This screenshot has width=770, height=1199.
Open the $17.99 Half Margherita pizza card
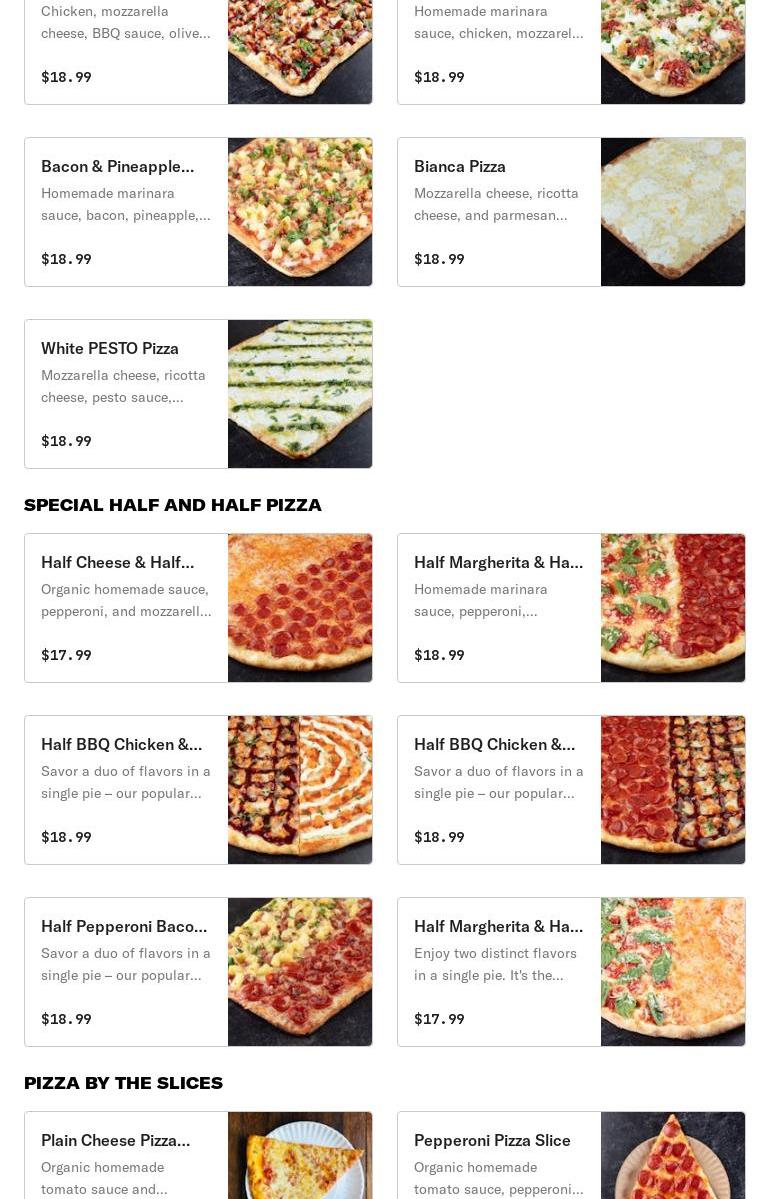(571, 972)
